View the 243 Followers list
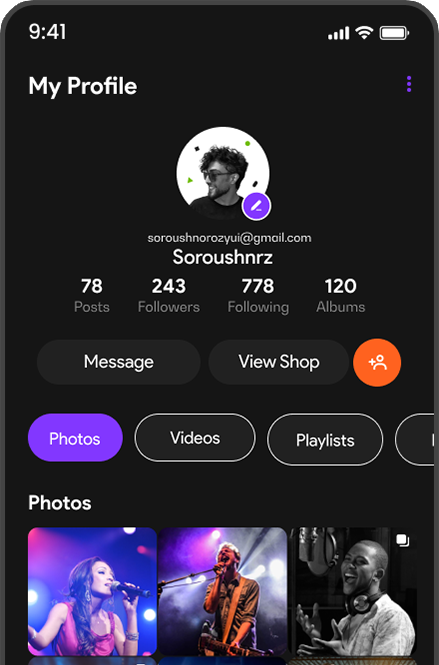Screen dimensions: 439x665 [x=169, y=295]
